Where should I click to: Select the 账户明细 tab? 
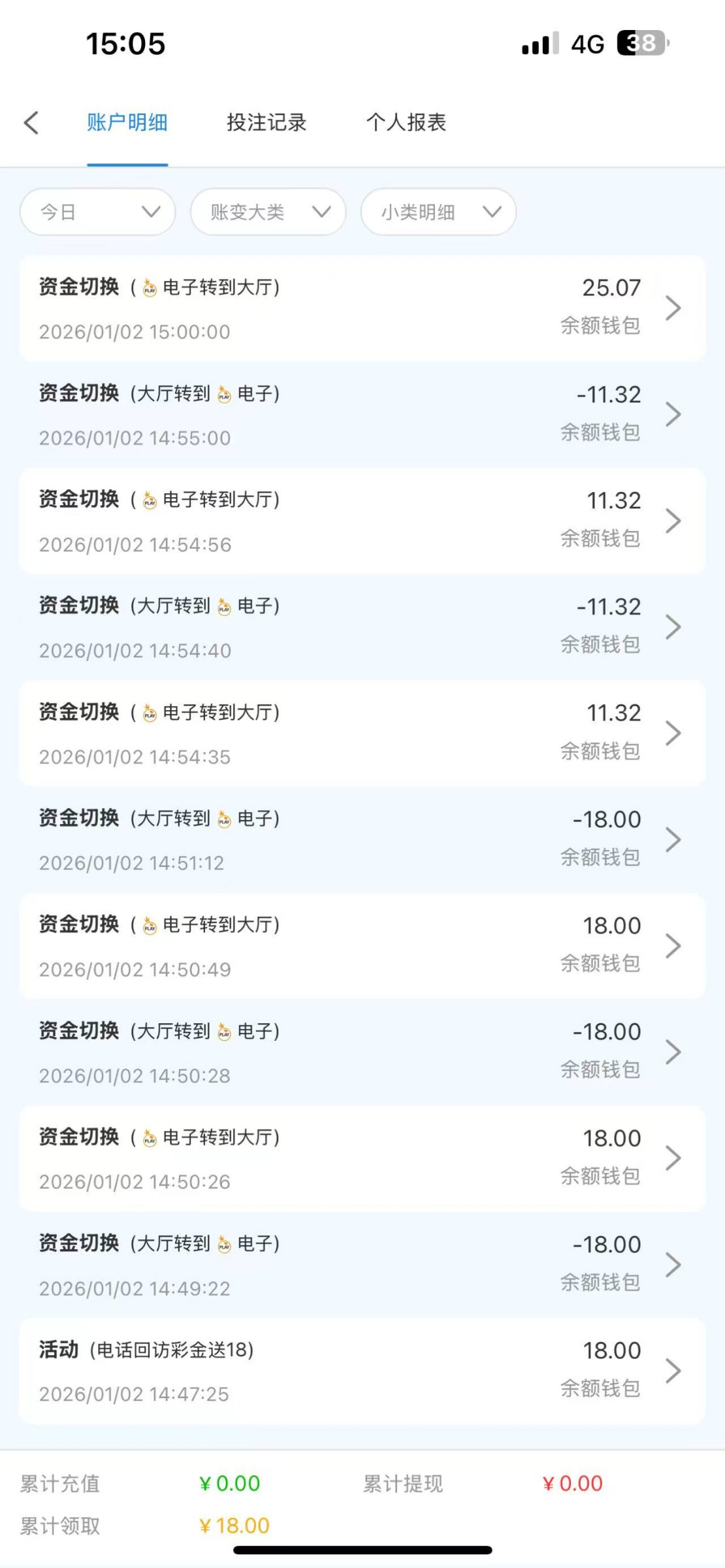click(x=127, y=122)
